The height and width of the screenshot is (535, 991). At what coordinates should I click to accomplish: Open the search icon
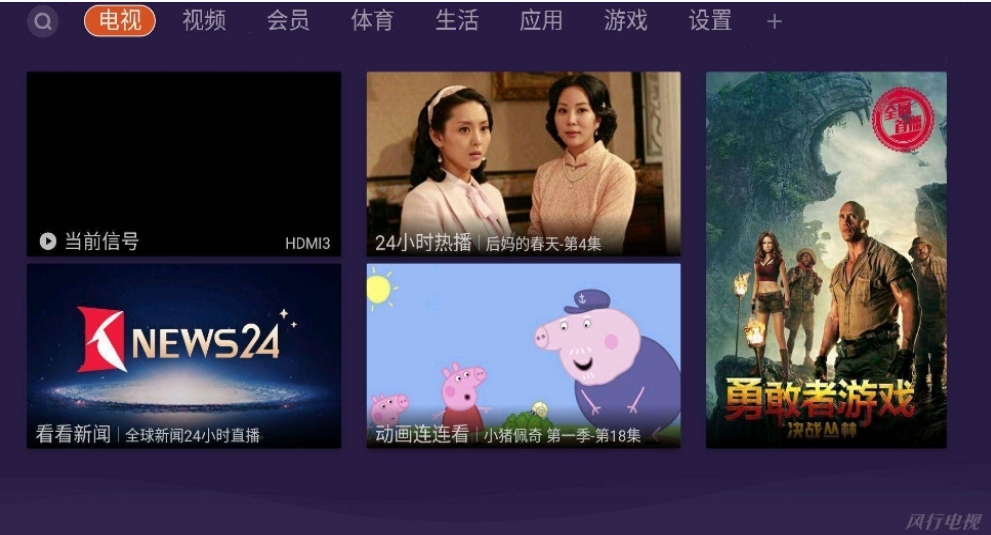43,21
